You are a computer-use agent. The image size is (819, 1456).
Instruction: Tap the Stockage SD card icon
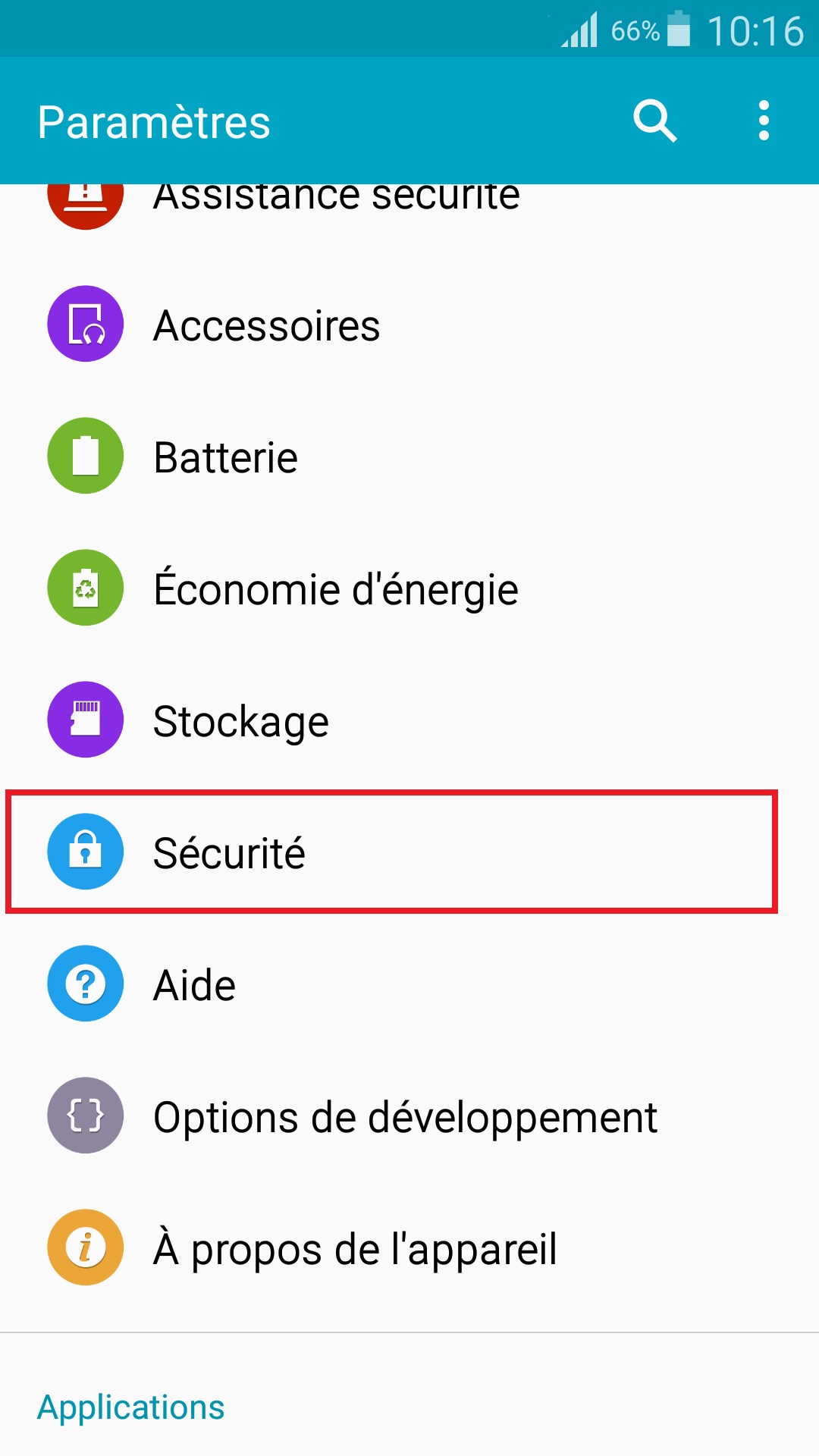85,719
